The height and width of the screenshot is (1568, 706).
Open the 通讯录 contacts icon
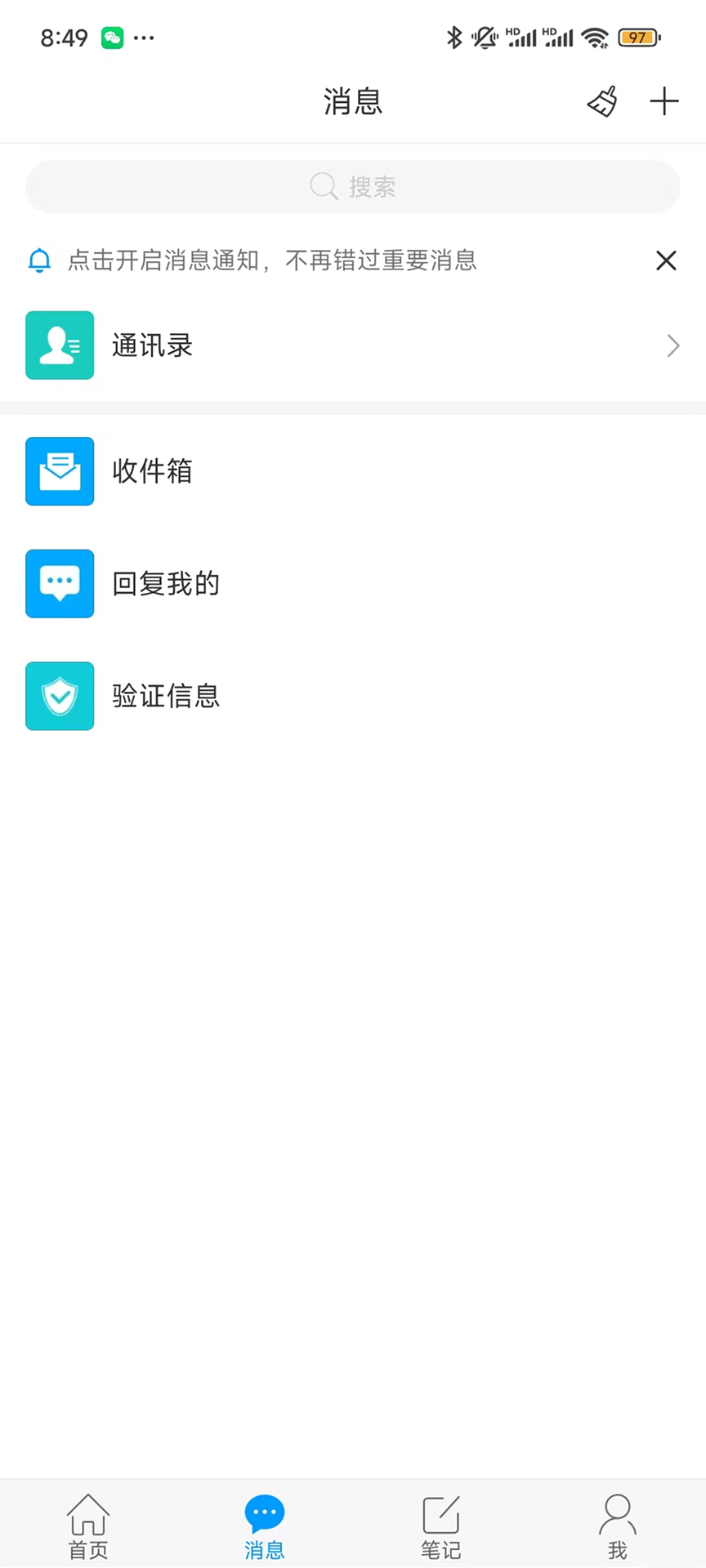click(59, 345)
